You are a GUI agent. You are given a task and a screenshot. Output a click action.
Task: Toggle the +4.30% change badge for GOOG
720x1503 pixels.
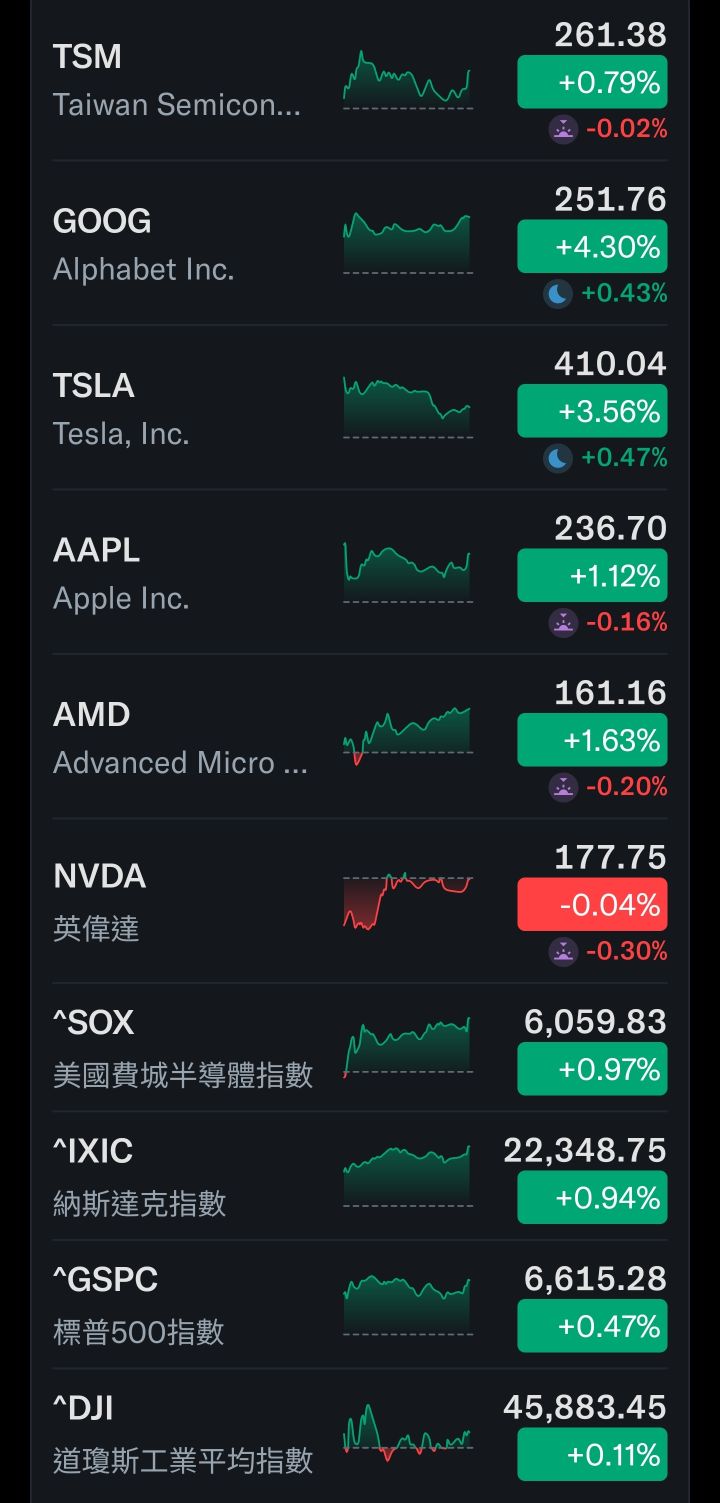[592, 246]
